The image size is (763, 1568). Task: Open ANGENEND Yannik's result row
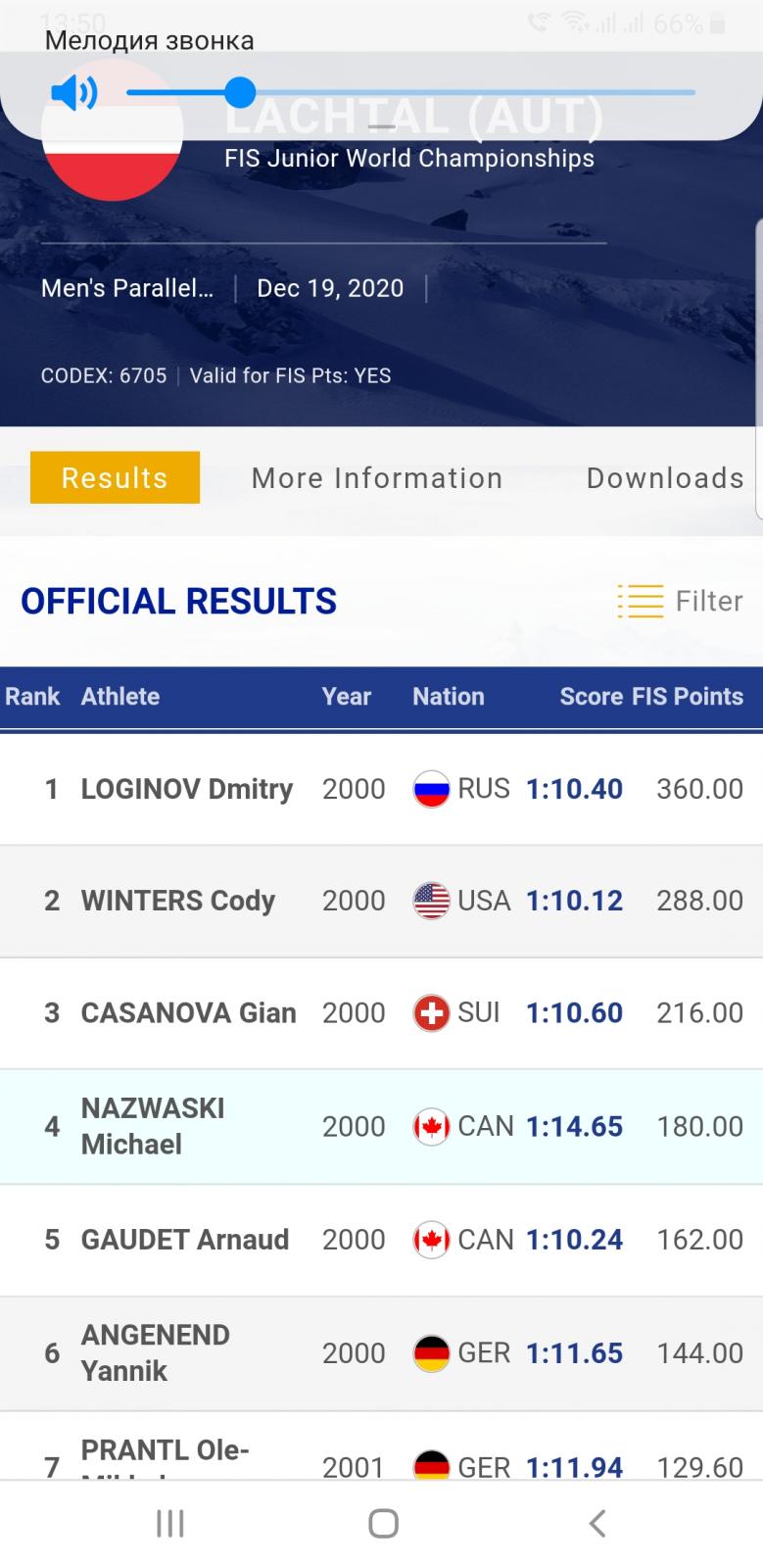pyautogui.click(x=381, y=1354)
